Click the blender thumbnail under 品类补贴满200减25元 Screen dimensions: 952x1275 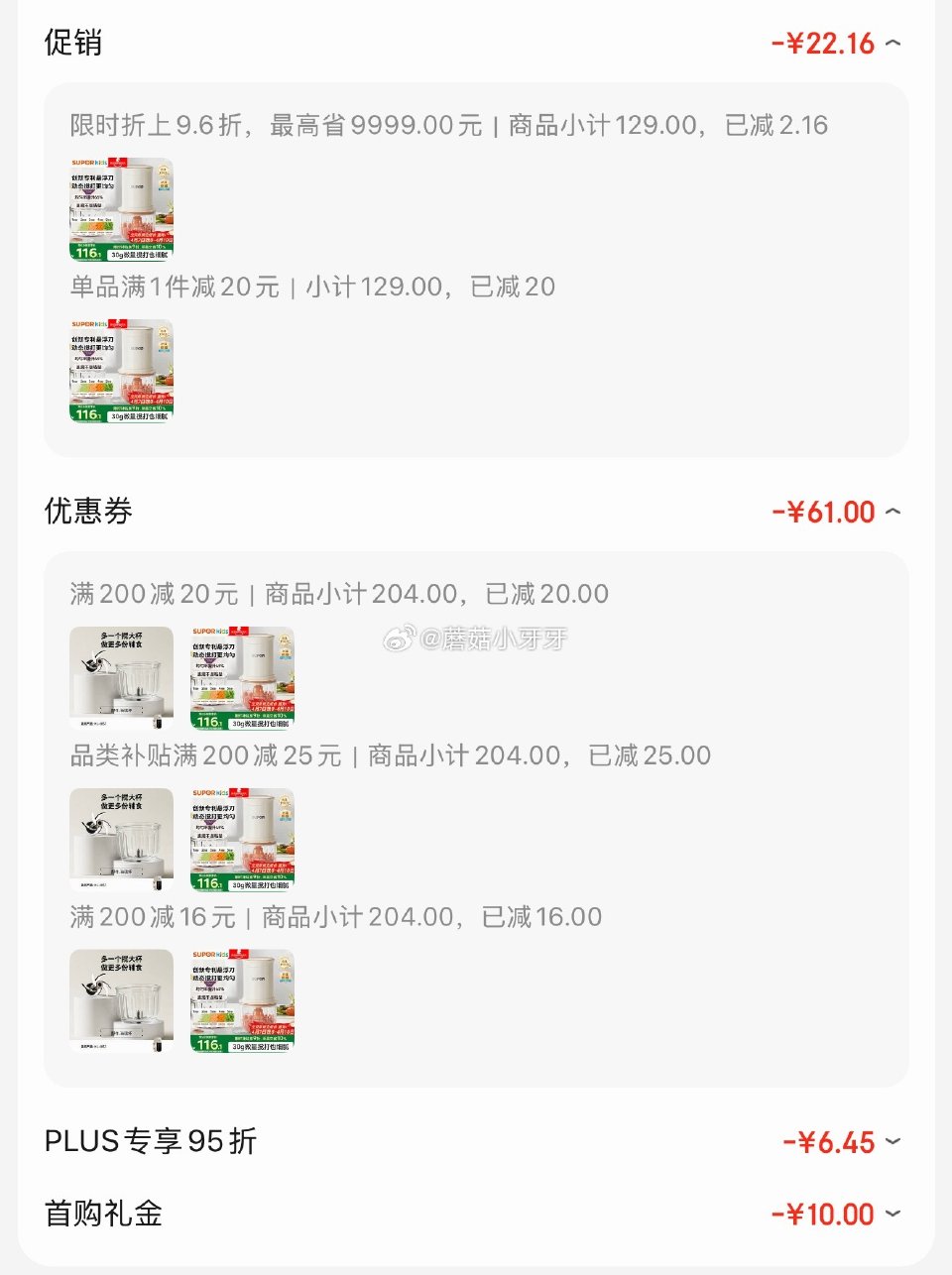[119, 839]
